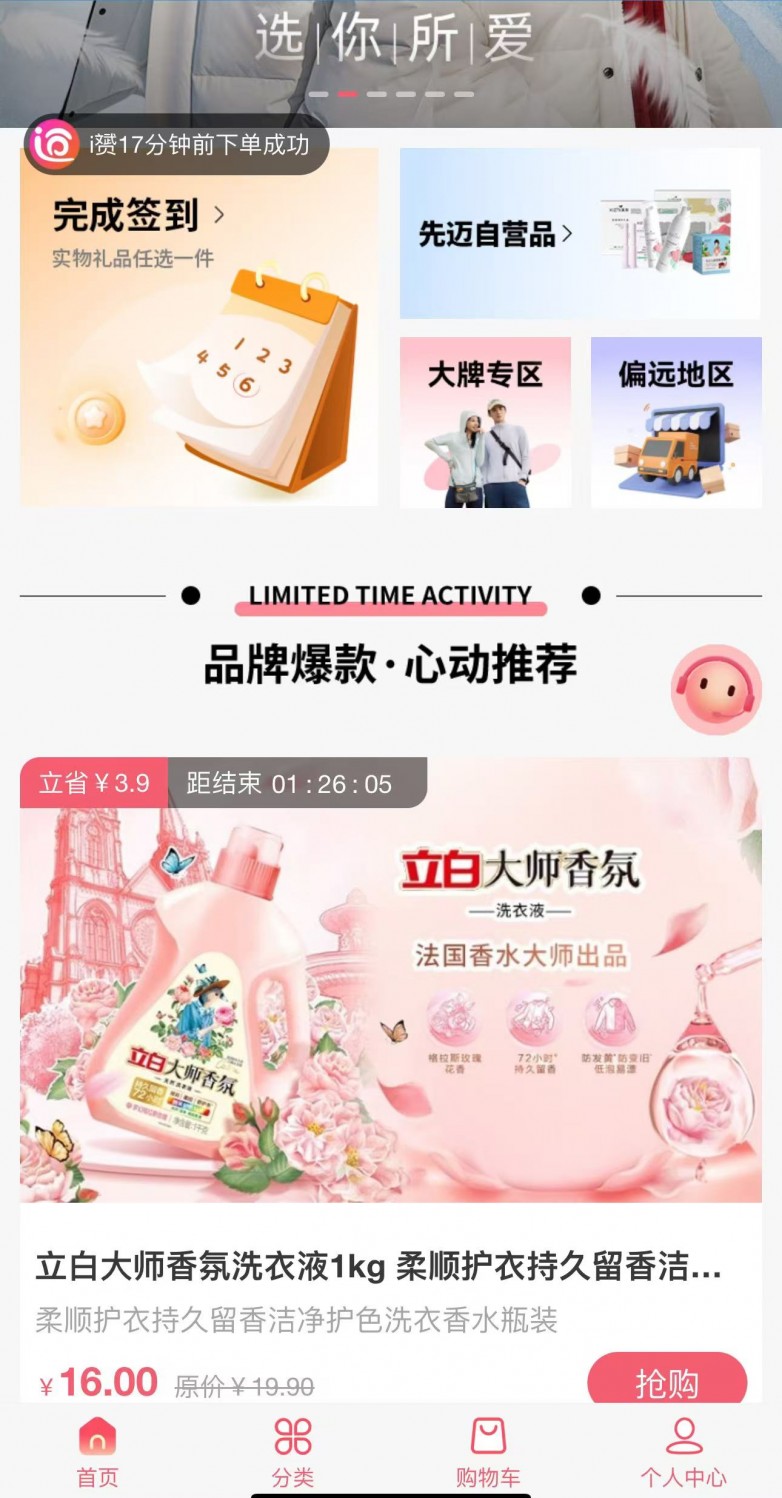Open 先迈自营品 section
782x1498 pixels.
click(580, 234)
